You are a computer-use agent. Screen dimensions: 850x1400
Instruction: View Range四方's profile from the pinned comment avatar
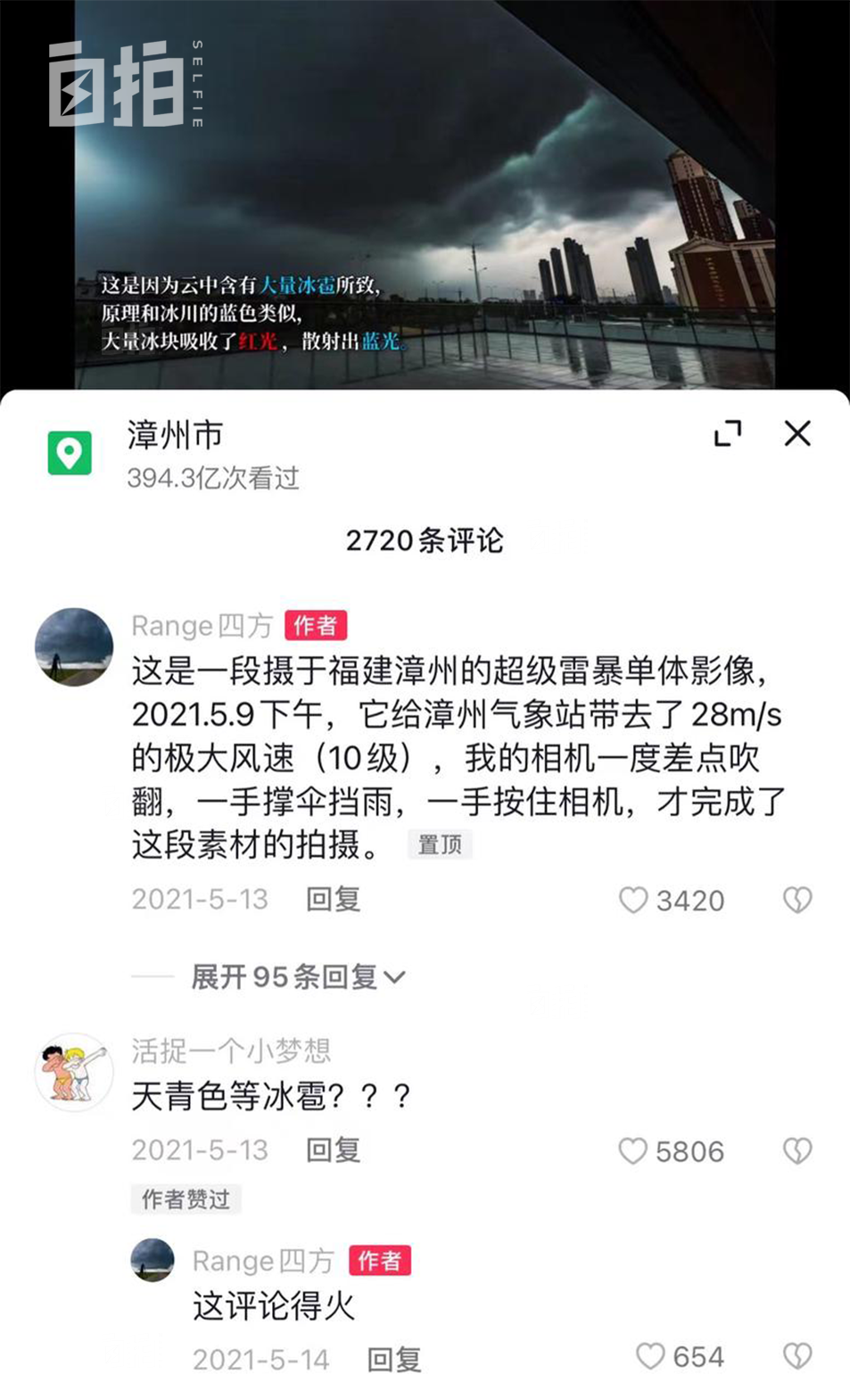[74, 647]
